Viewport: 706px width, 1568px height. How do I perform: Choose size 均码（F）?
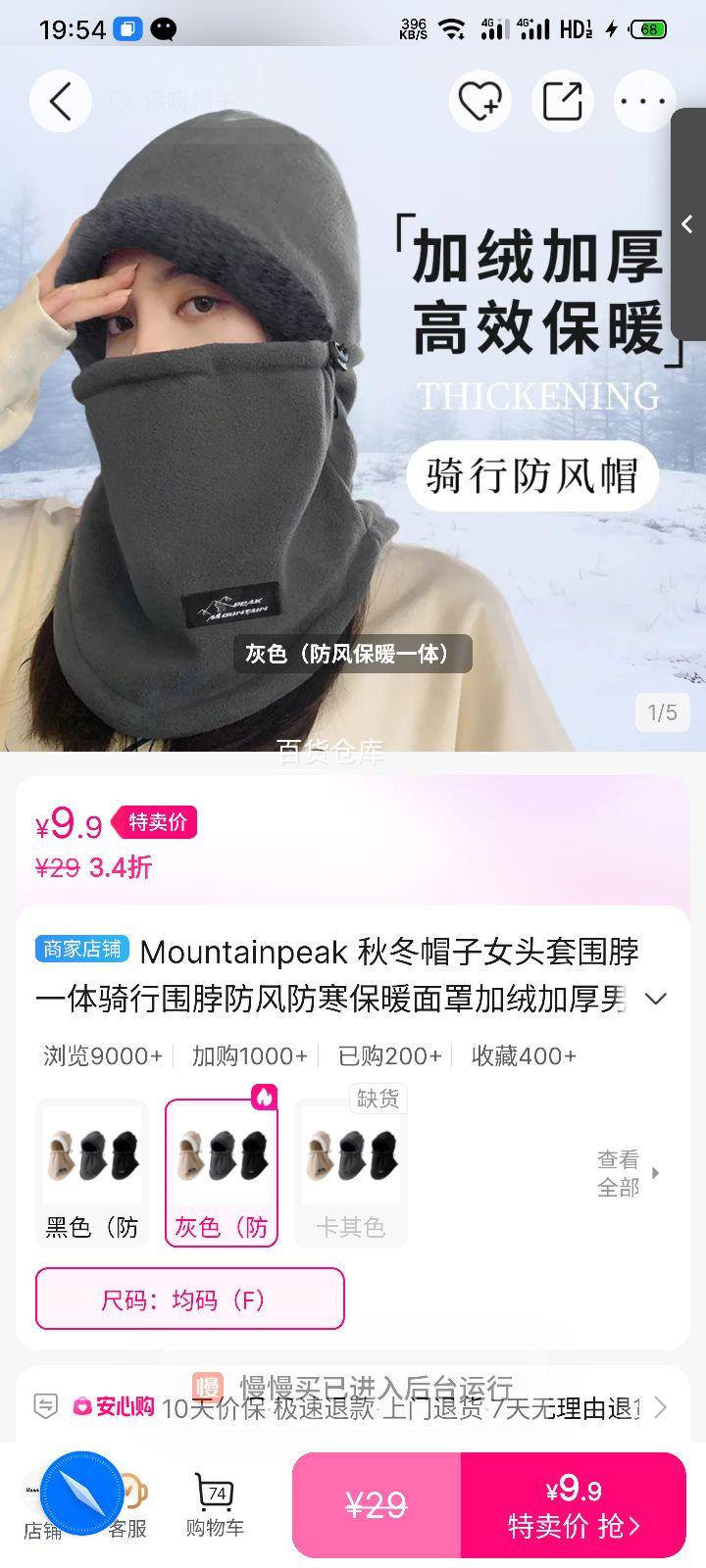coord(189,1298)
